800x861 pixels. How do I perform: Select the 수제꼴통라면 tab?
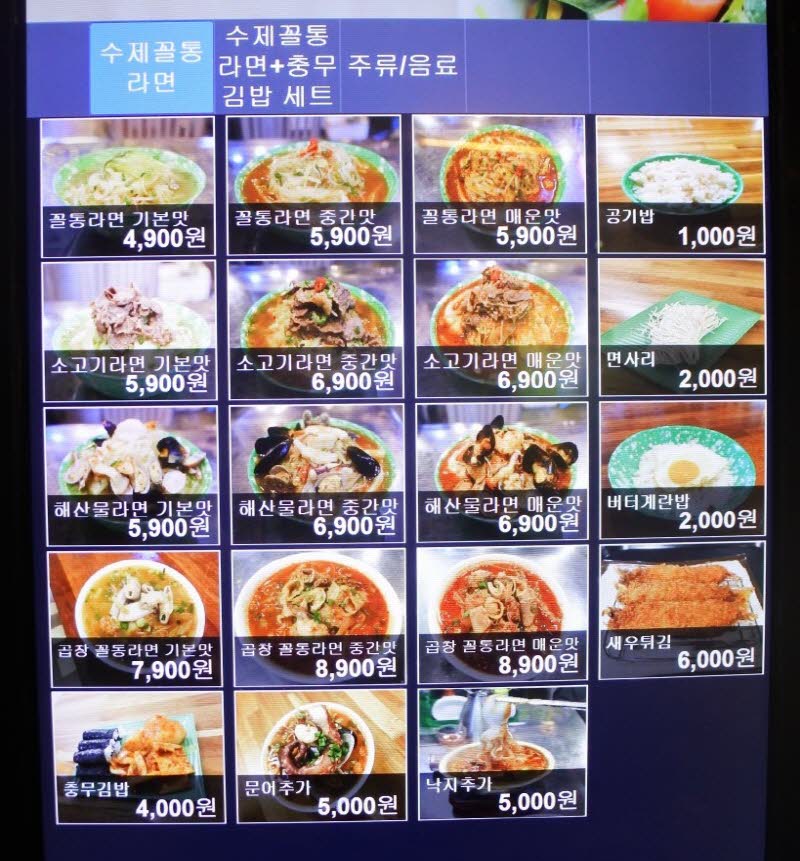152,67
